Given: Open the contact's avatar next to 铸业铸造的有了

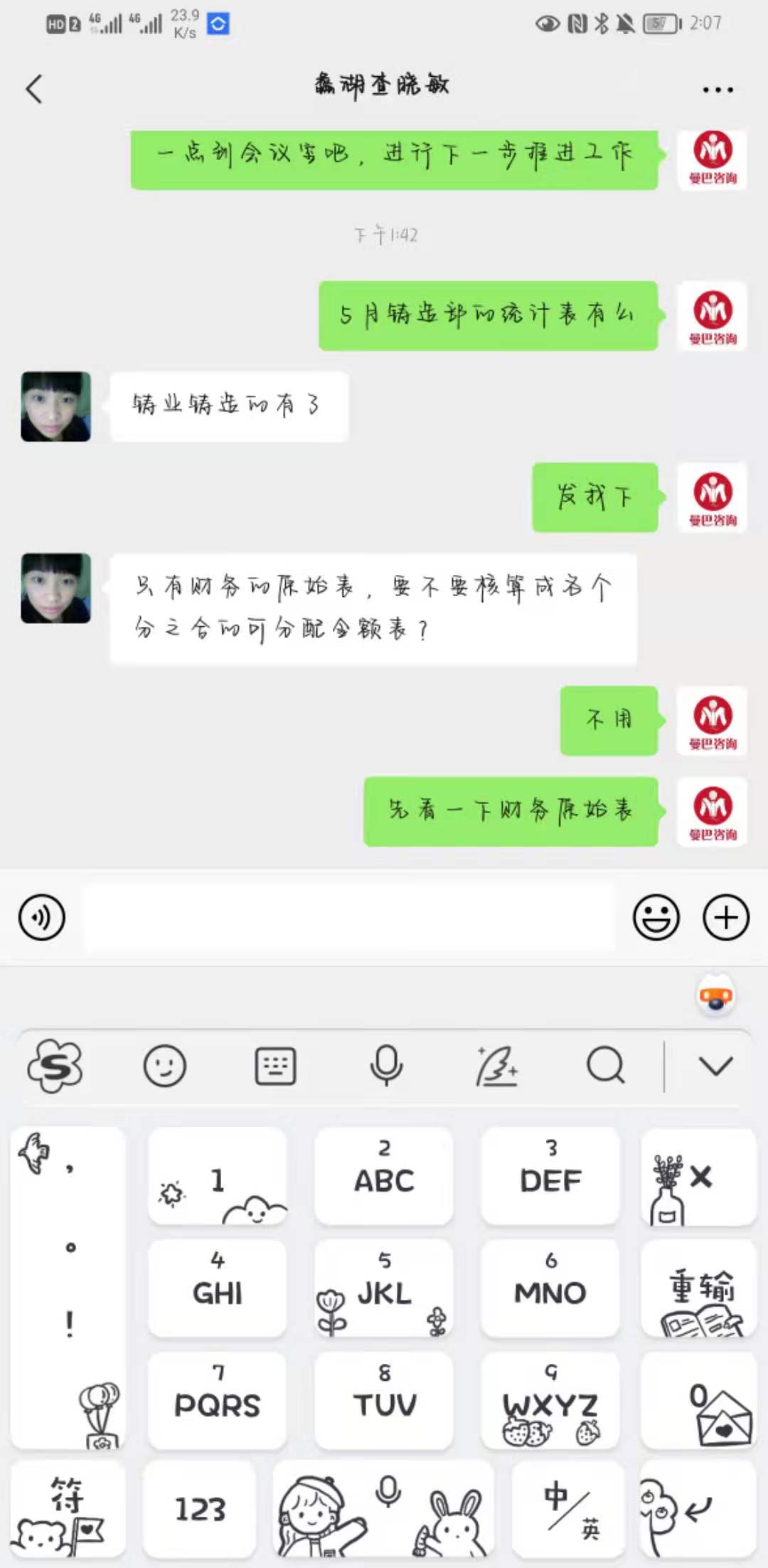Looking at the screenshot, I should coord(55,406).
